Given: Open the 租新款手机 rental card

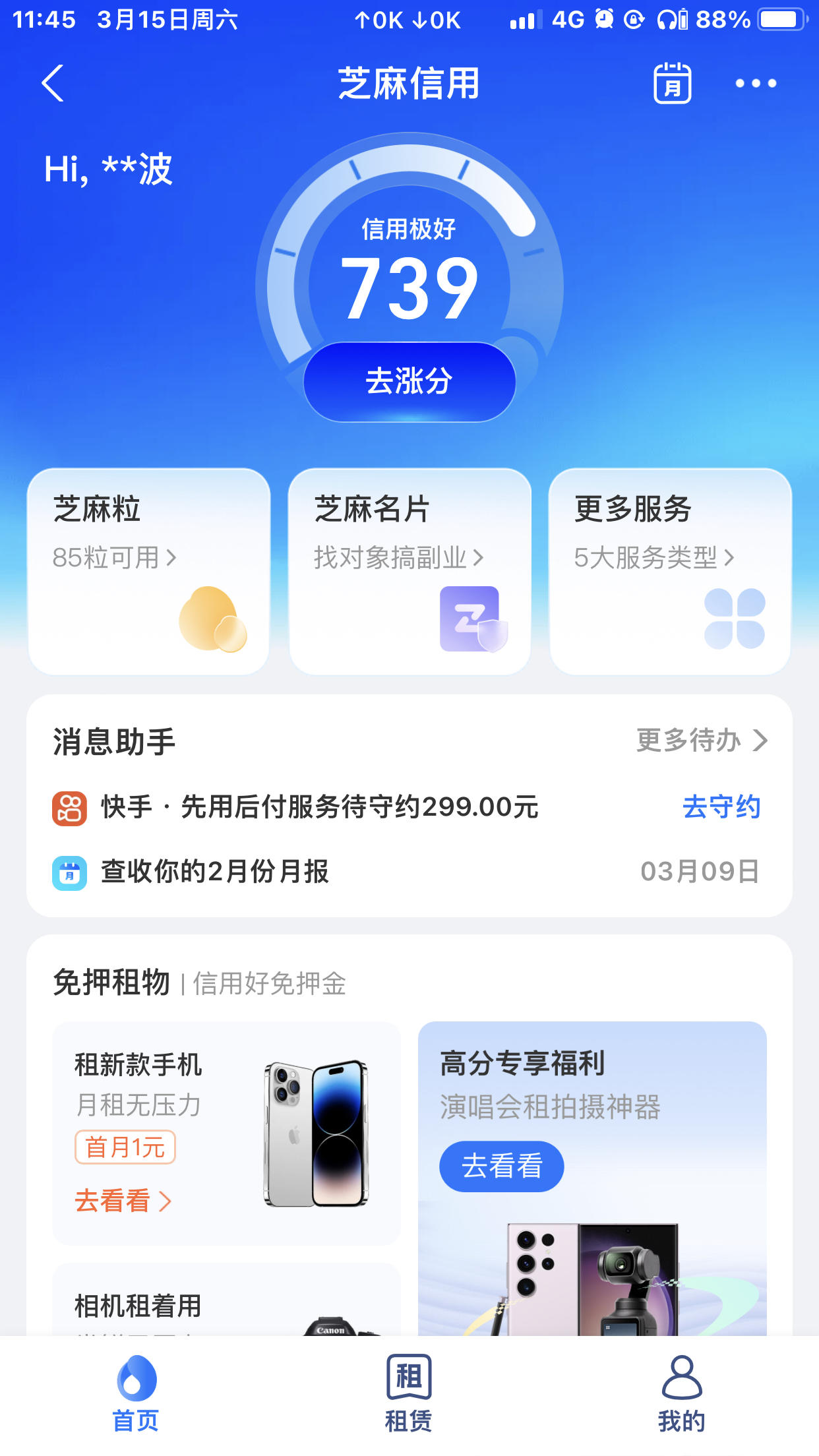Looking at the screenshot, I should pyautogui.click(x=226, y=1133).
